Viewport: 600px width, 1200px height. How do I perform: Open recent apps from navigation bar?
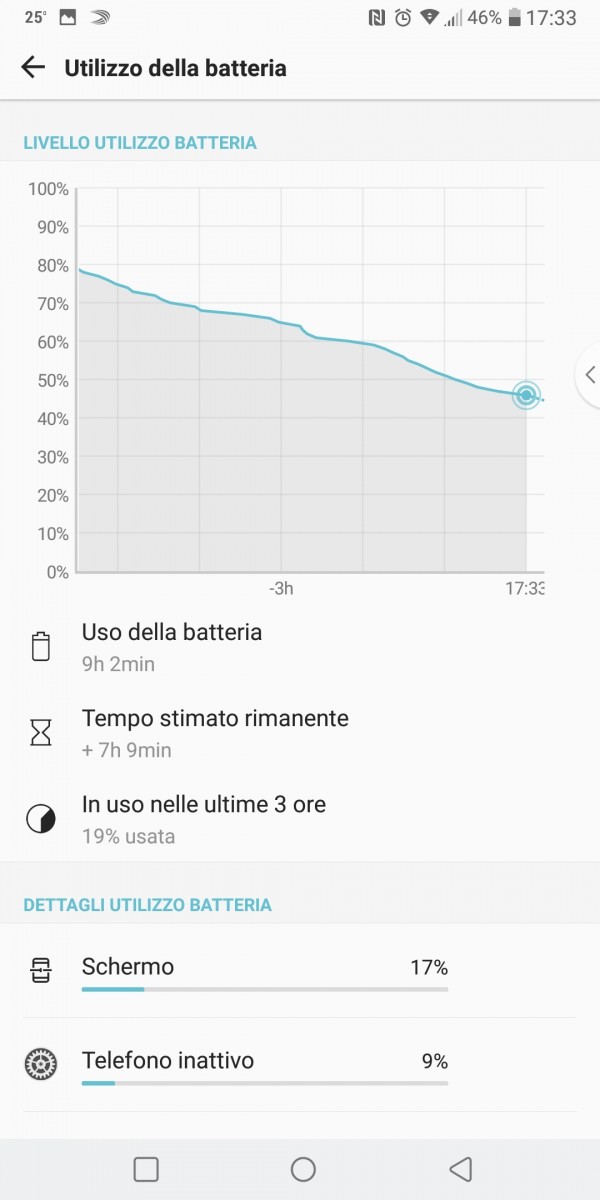click(x=146, y=1169)
